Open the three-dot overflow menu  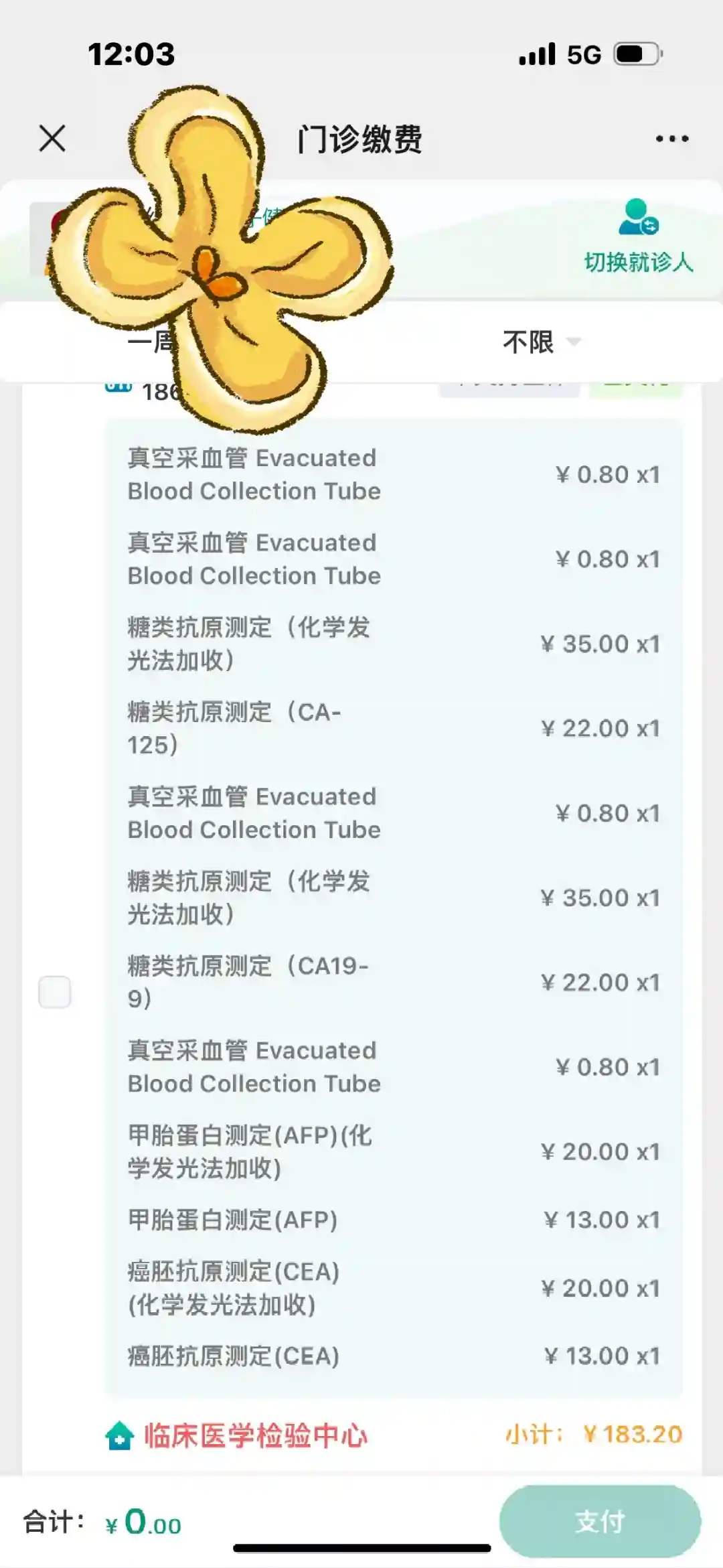click(x=671, y=139)
